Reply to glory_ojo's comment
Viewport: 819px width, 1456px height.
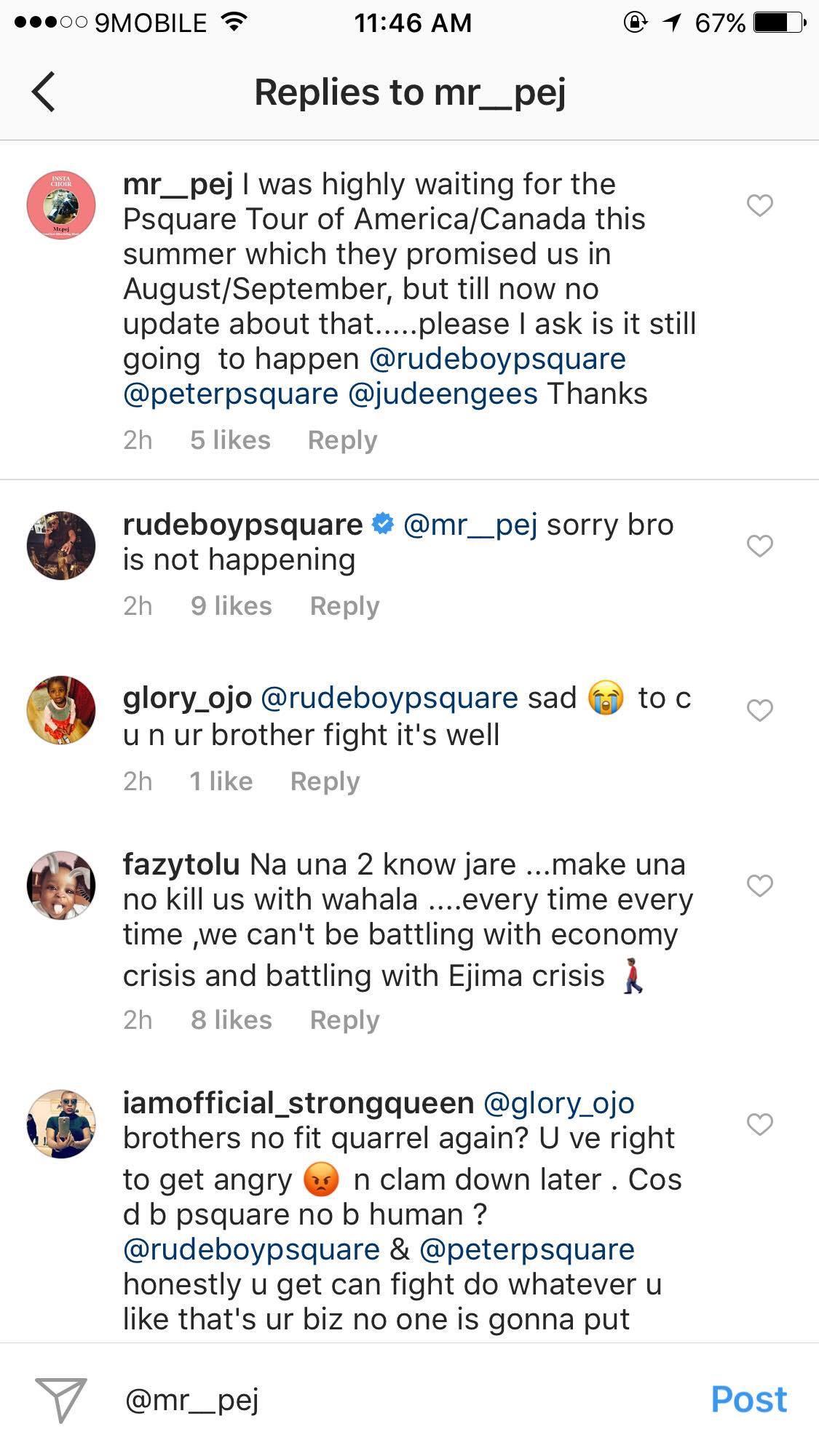325,781
